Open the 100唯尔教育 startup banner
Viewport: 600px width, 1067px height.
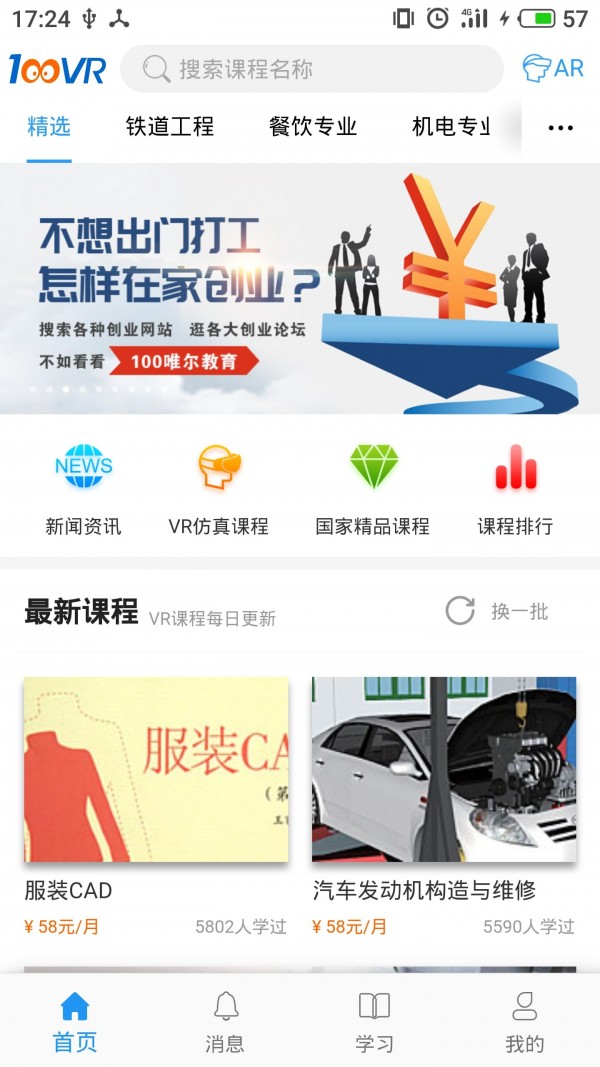point(300,288)
